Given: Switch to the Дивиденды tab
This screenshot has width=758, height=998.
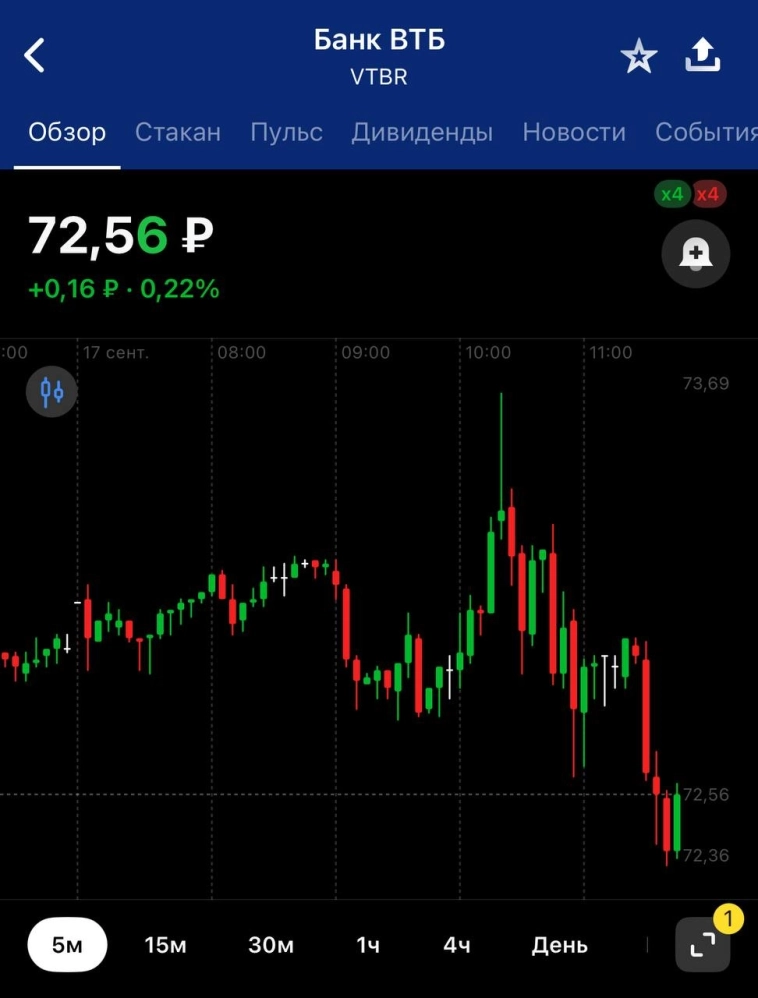Looking at the screenshot, I should 422,131.
